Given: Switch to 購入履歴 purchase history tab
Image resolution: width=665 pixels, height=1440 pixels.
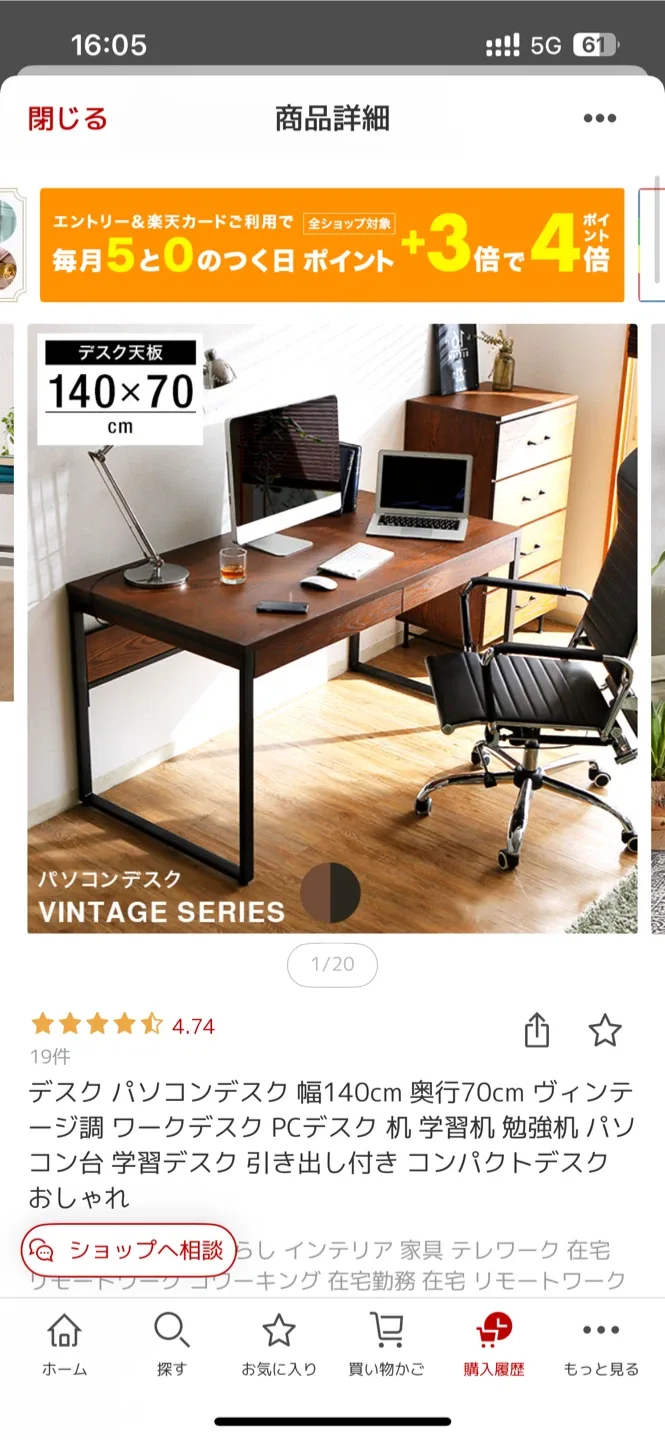Looking at the screenshot, I should tap(494, 1345).
